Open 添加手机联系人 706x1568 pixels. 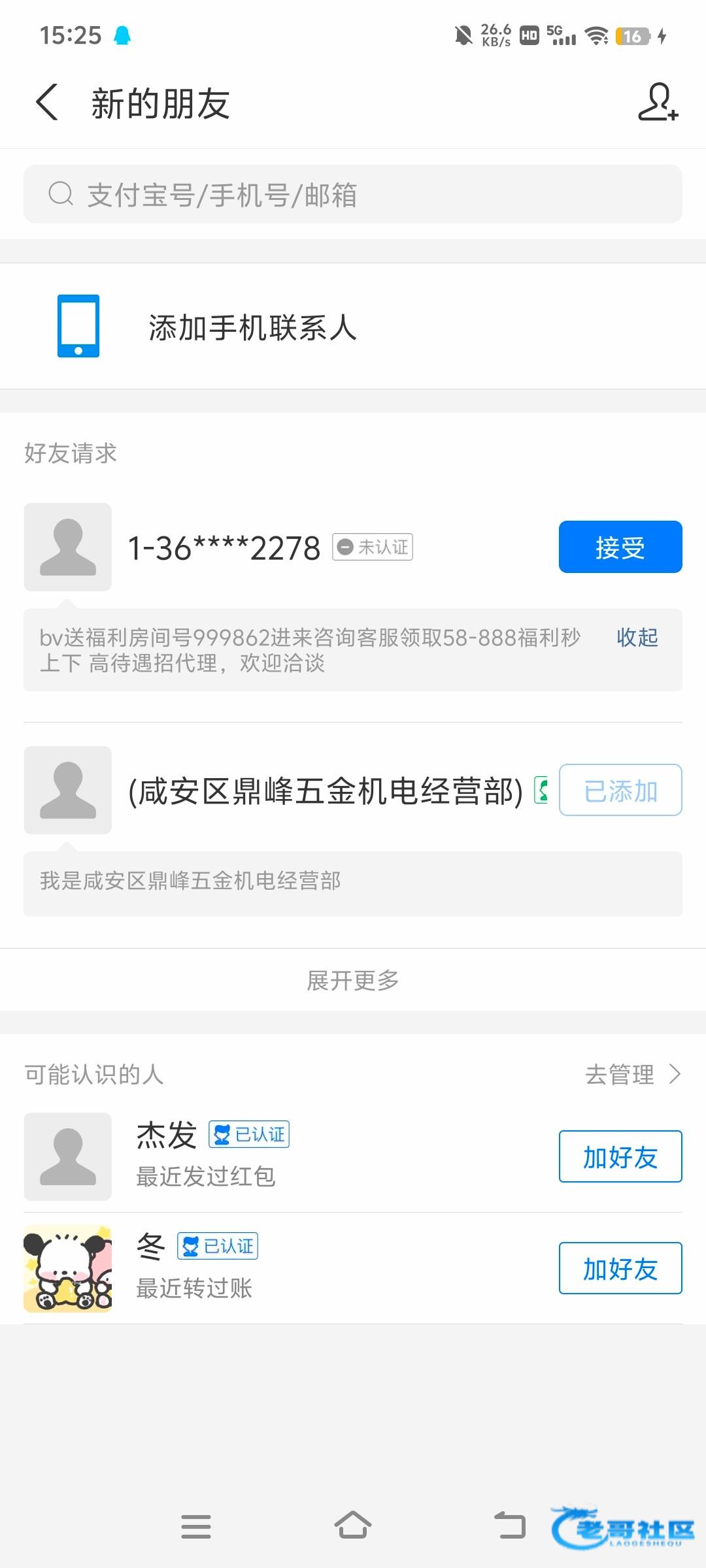tap(353, 326)
